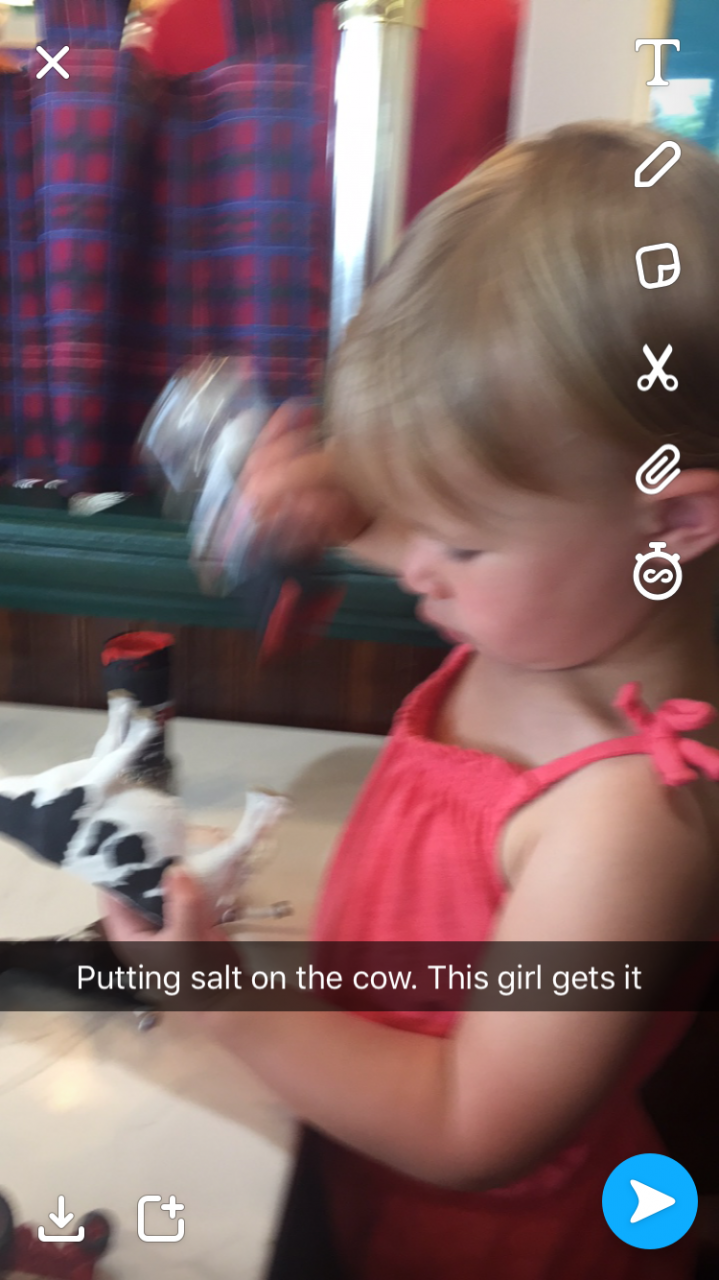Image resolution: width=719 pixels, height=1280 pixels.
Task: Set the snap timer duration
Action: tap(657, 574)
